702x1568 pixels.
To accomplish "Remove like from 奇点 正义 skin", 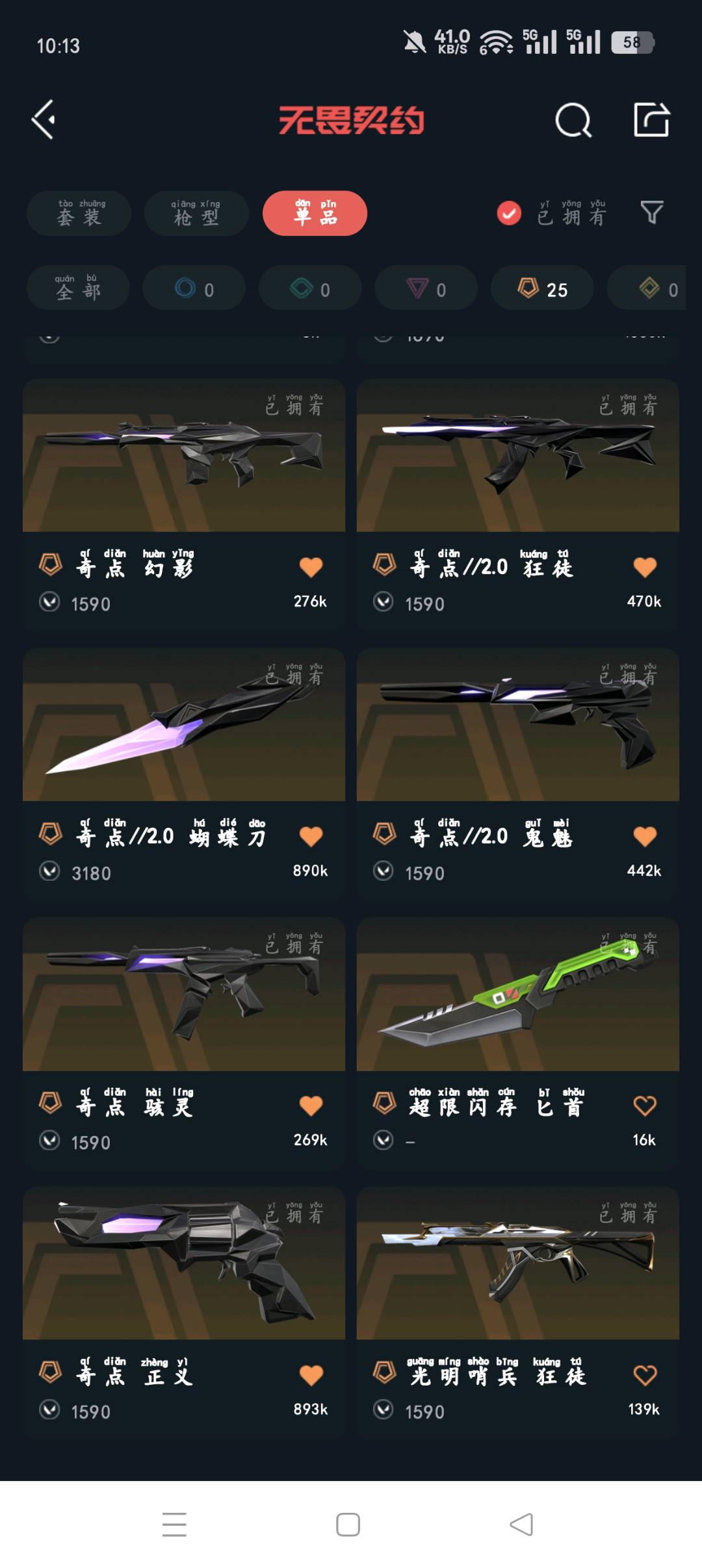I will tap(311, 1375).
